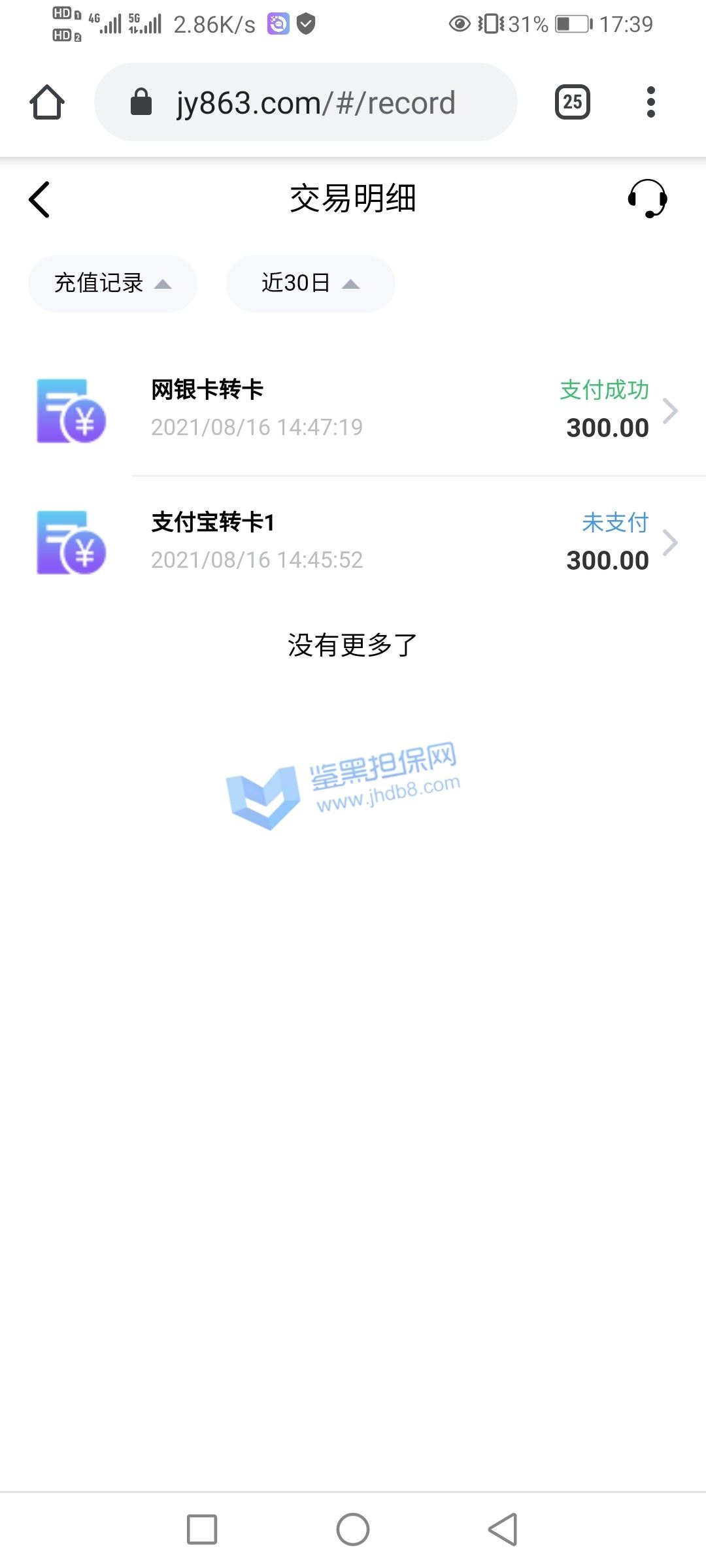
Task: Tap the system back navigation button
Action: click(x=503, y=1529)
